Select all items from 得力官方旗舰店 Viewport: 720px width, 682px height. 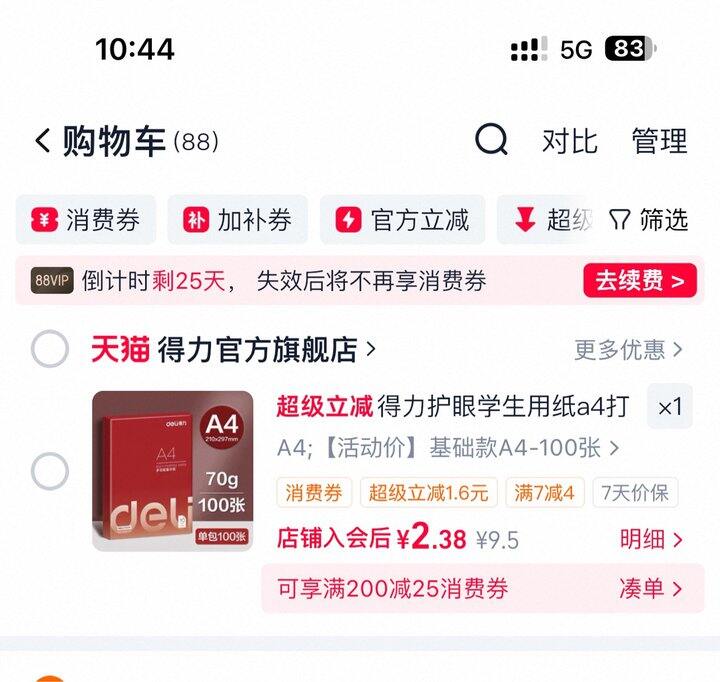(x=50, y=349)
